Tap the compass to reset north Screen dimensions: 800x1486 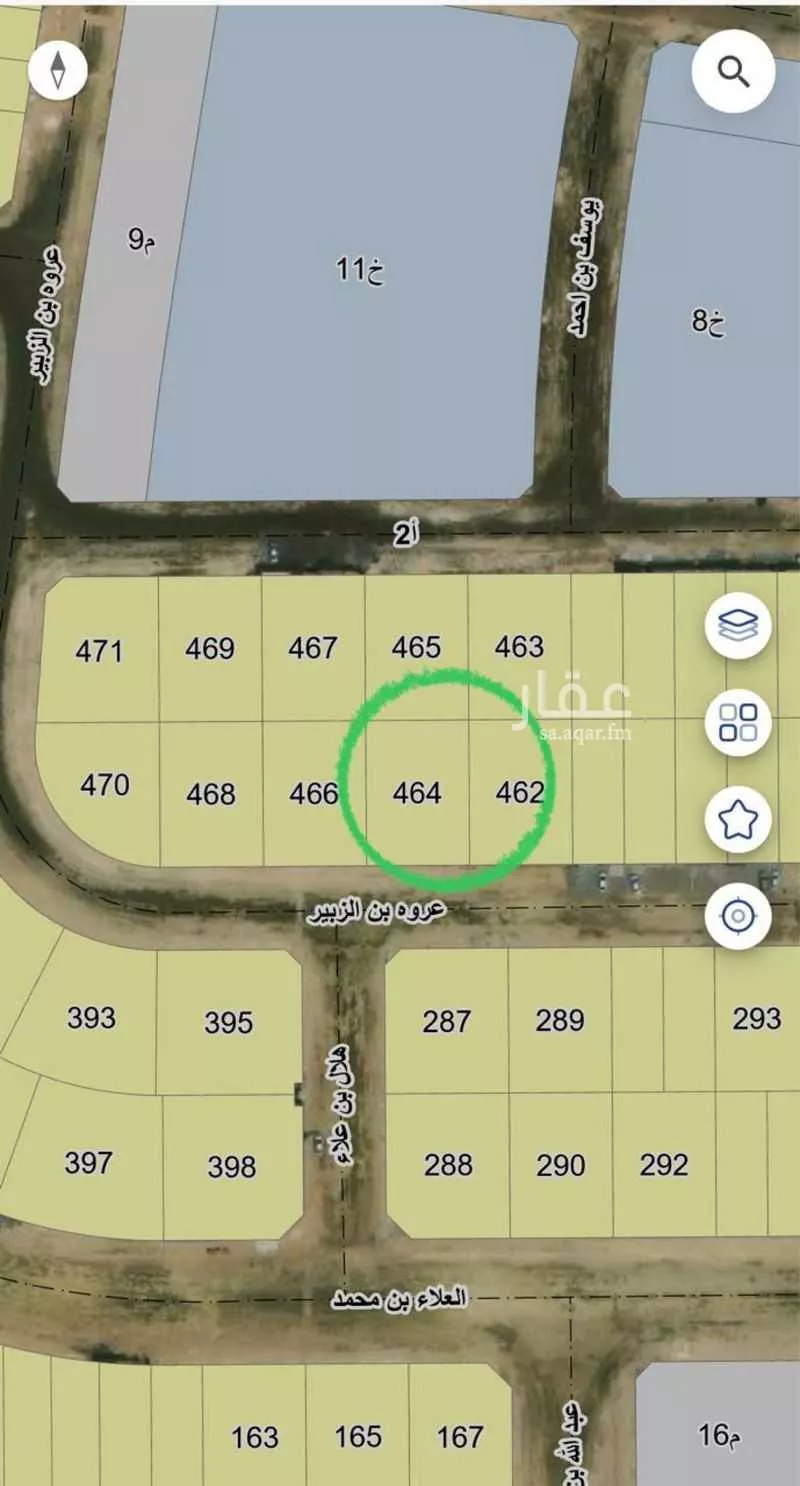(x=58, y=69)
